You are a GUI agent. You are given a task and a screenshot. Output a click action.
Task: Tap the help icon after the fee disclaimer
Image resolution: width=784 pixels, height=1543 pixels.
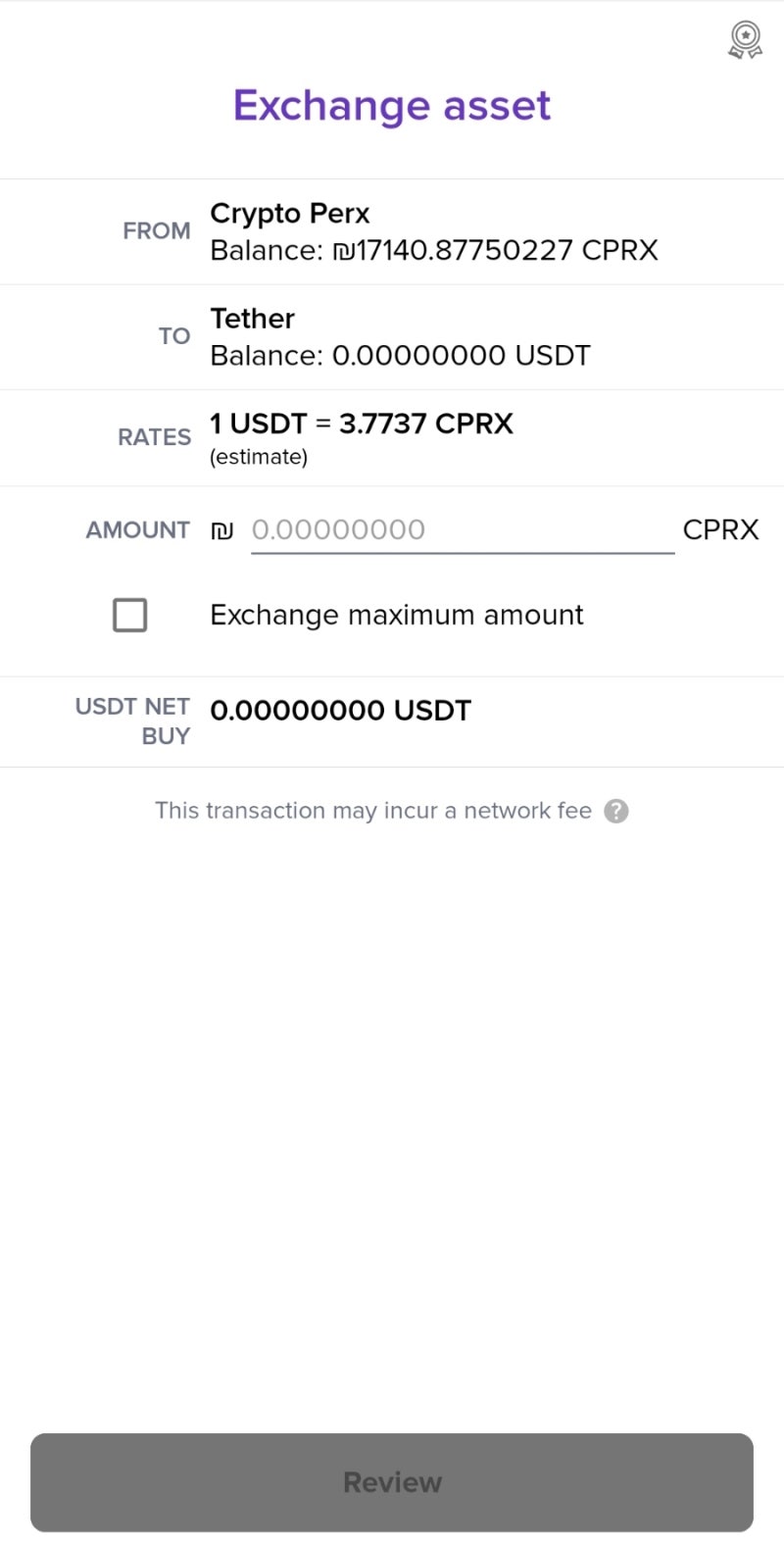pyautogui.click(x=615, y=810)
